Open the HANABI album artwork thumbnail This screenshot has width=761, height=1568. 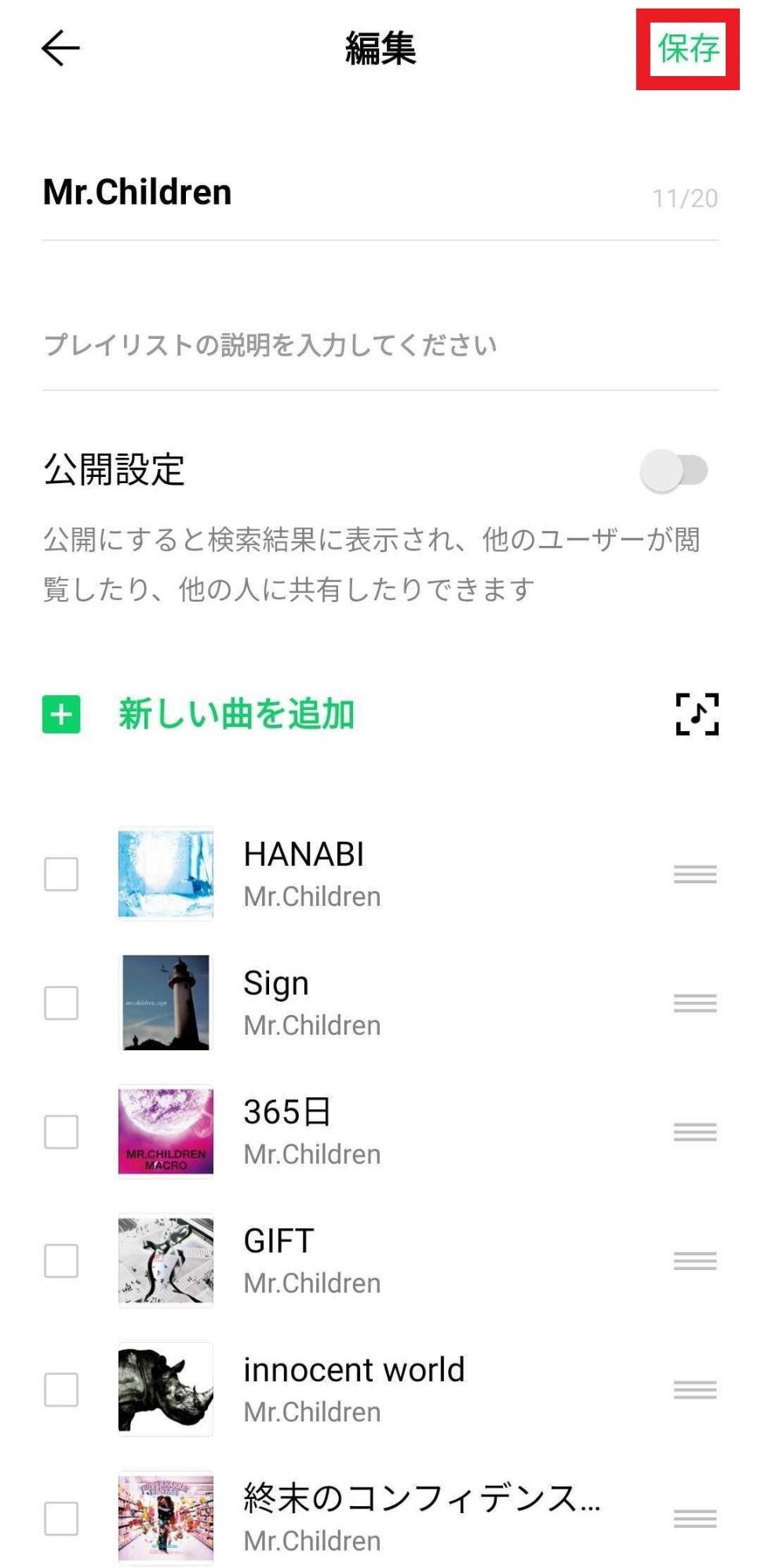pyautogui.click(x=165, y=872)
